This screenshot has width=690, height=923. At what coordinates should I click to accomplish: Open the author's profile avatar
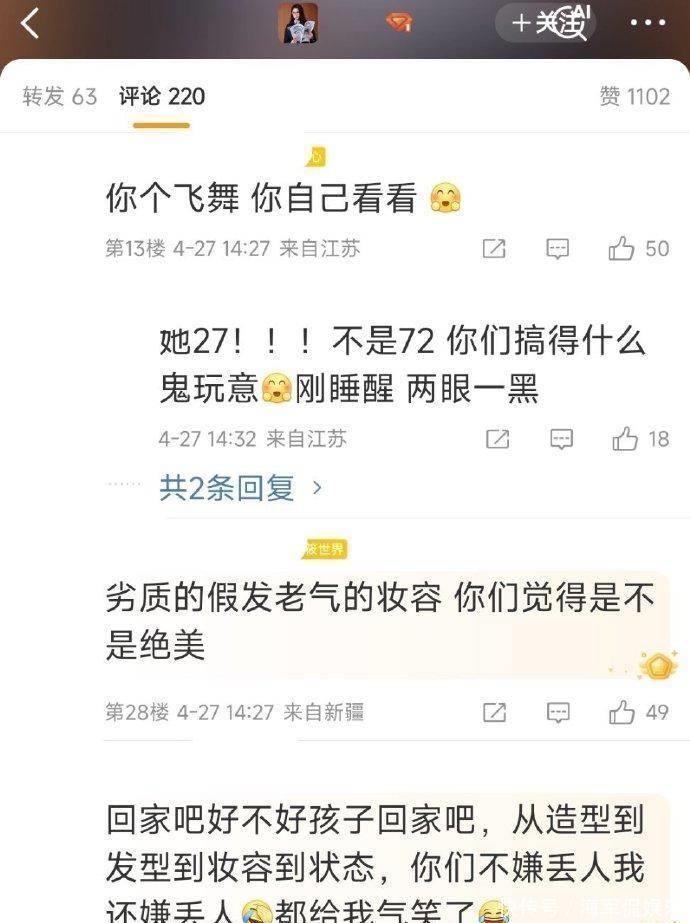point(298,24)
